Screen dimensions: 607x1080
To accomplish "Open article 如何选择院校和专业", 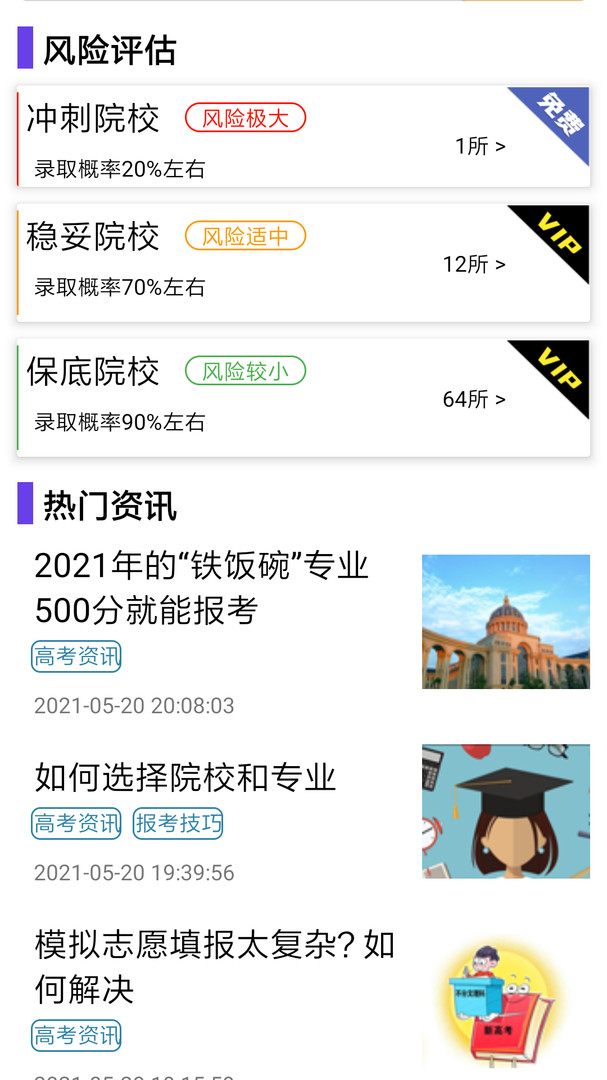I will (x=186, y=777).
